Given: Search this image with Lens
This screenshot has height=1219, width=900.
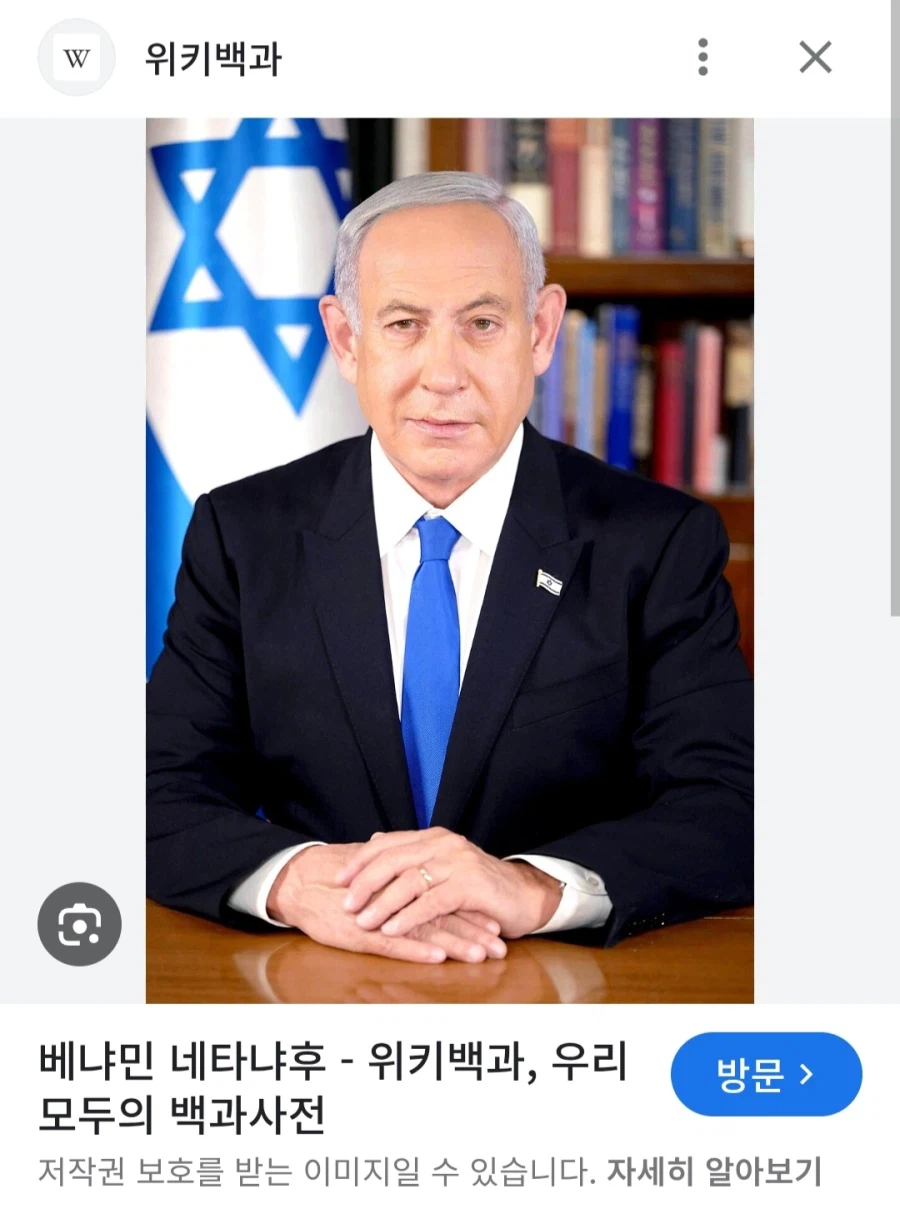Looking at the screenshot, I should (79, 924).
